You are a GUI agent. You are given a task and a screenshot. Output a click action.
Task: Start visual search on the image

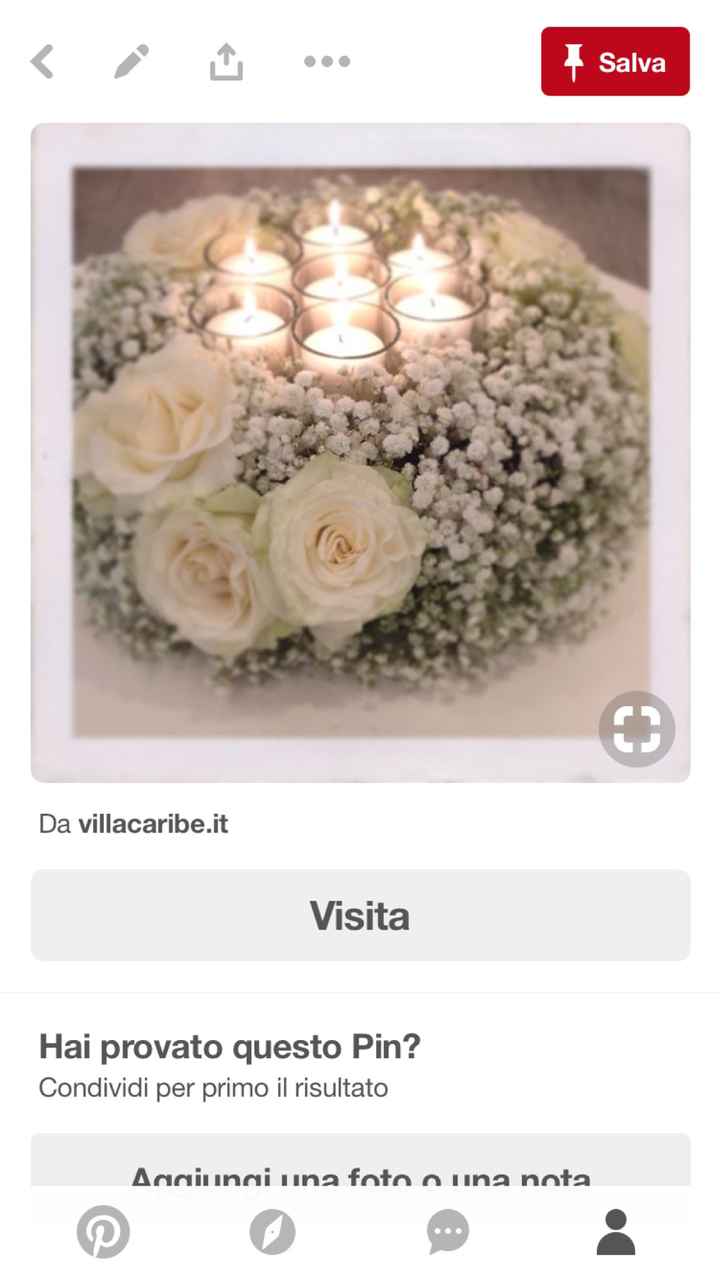(x=637, y=729)
